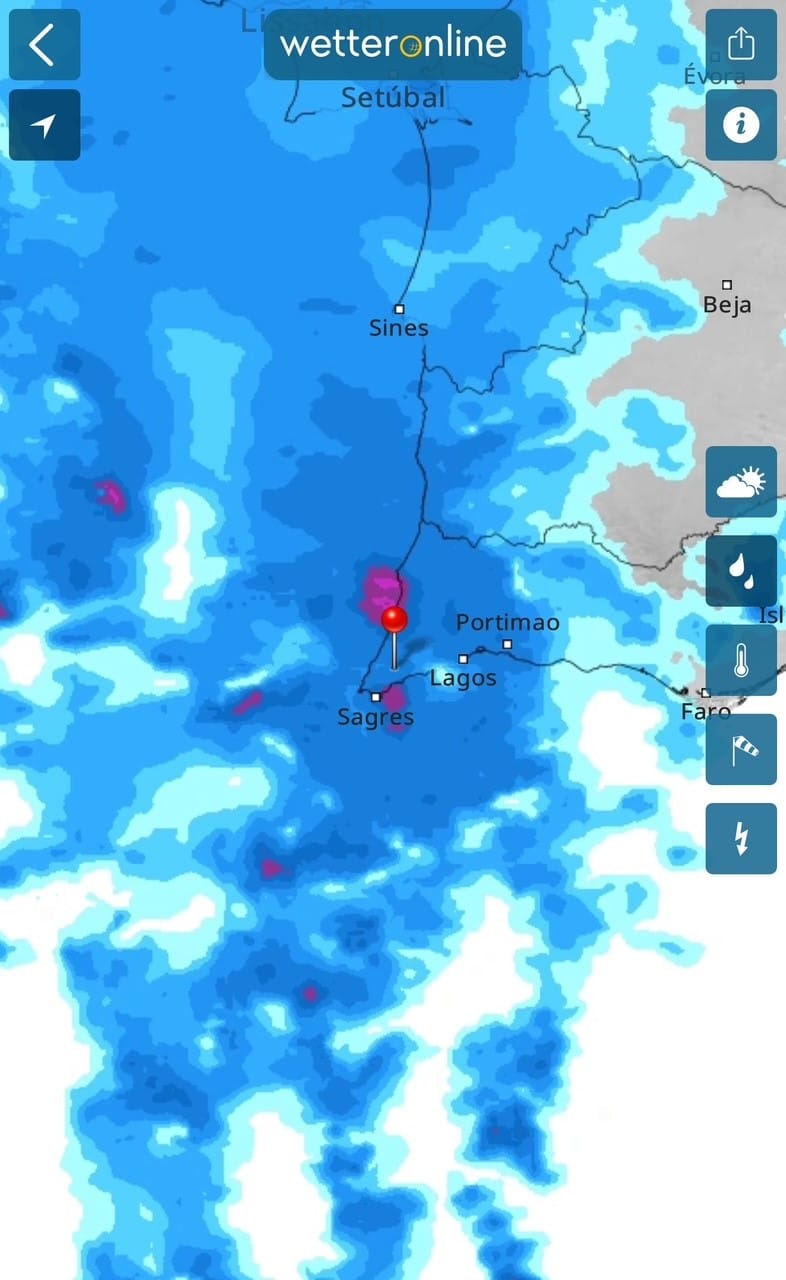This screenshot has width=786, height=1280.
Task: Switch to the wind sock layer
Action: (741, 749)
